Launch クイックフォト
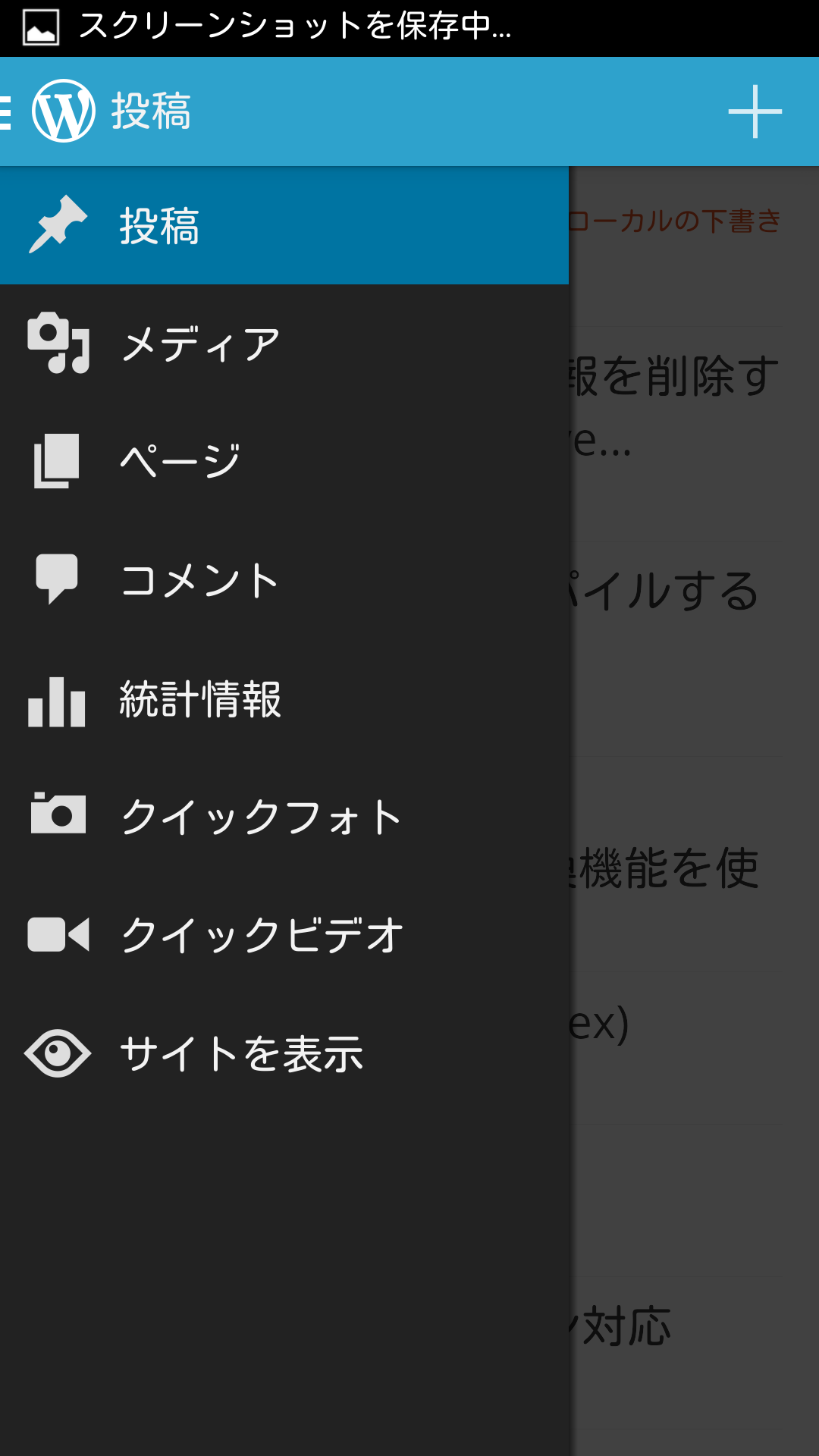 point(284,817)
